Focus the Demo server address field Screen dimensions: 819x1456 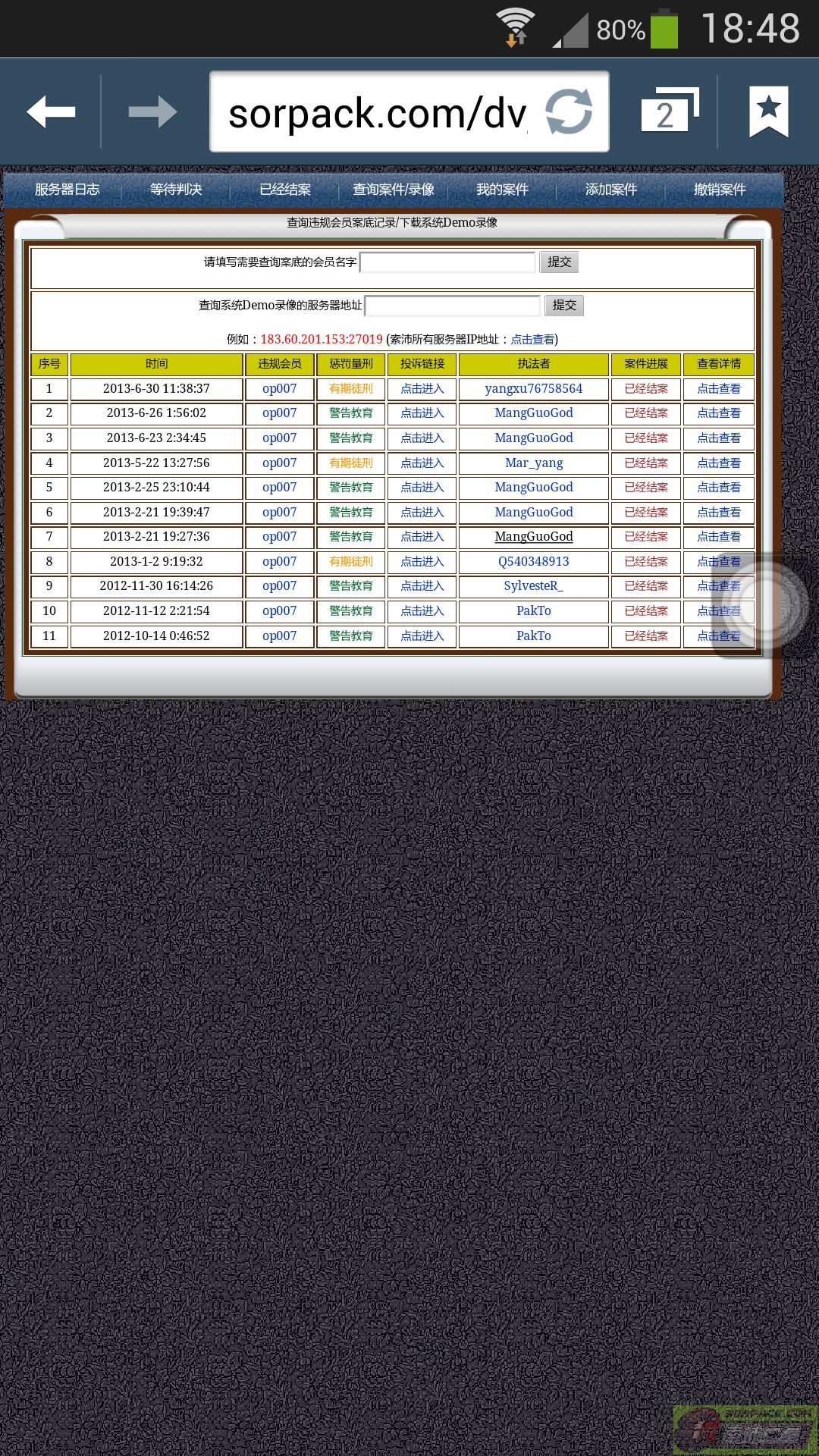[453, 306]
